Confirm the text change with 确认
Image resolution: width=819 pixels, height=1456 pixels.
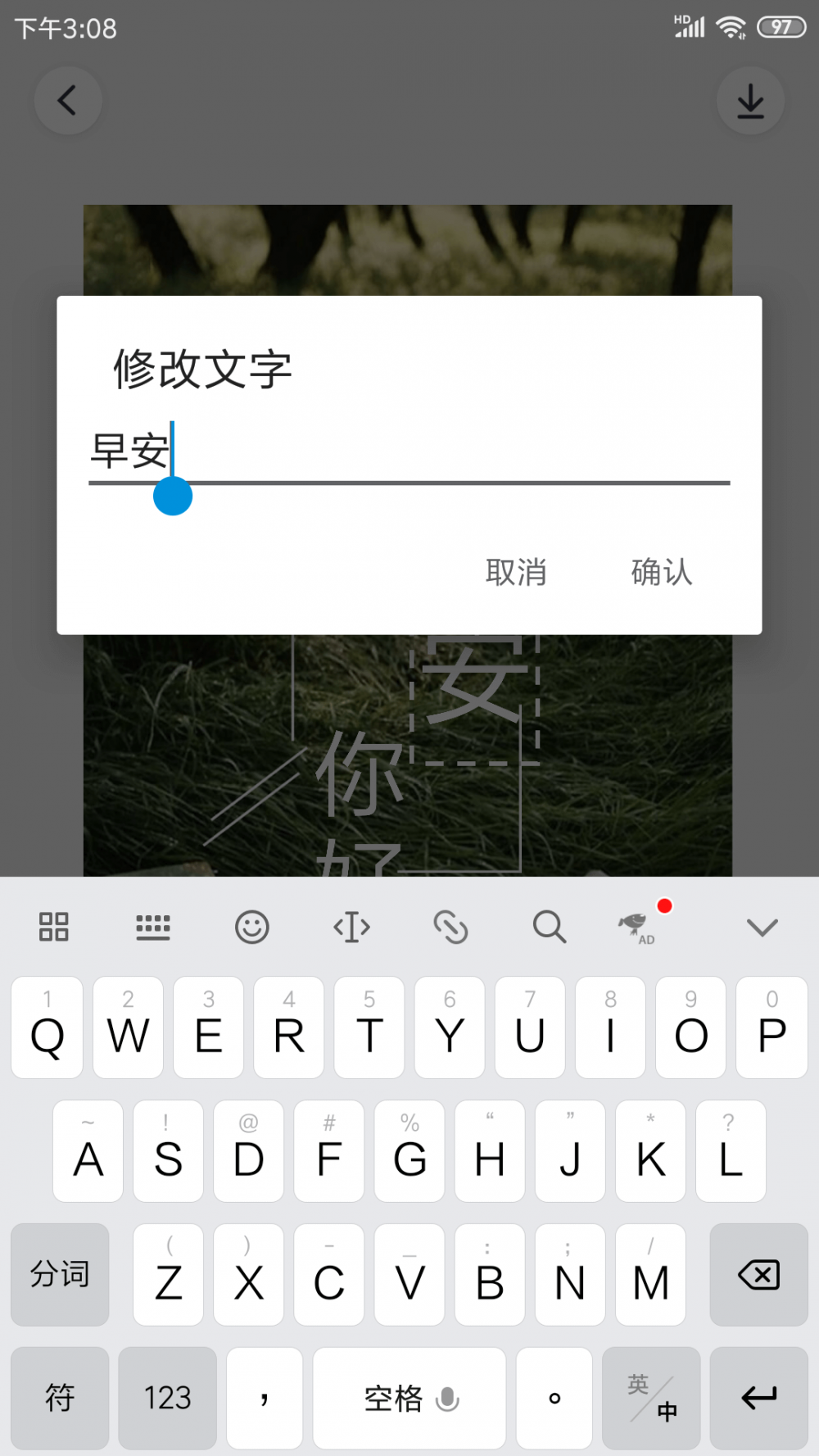662,572
